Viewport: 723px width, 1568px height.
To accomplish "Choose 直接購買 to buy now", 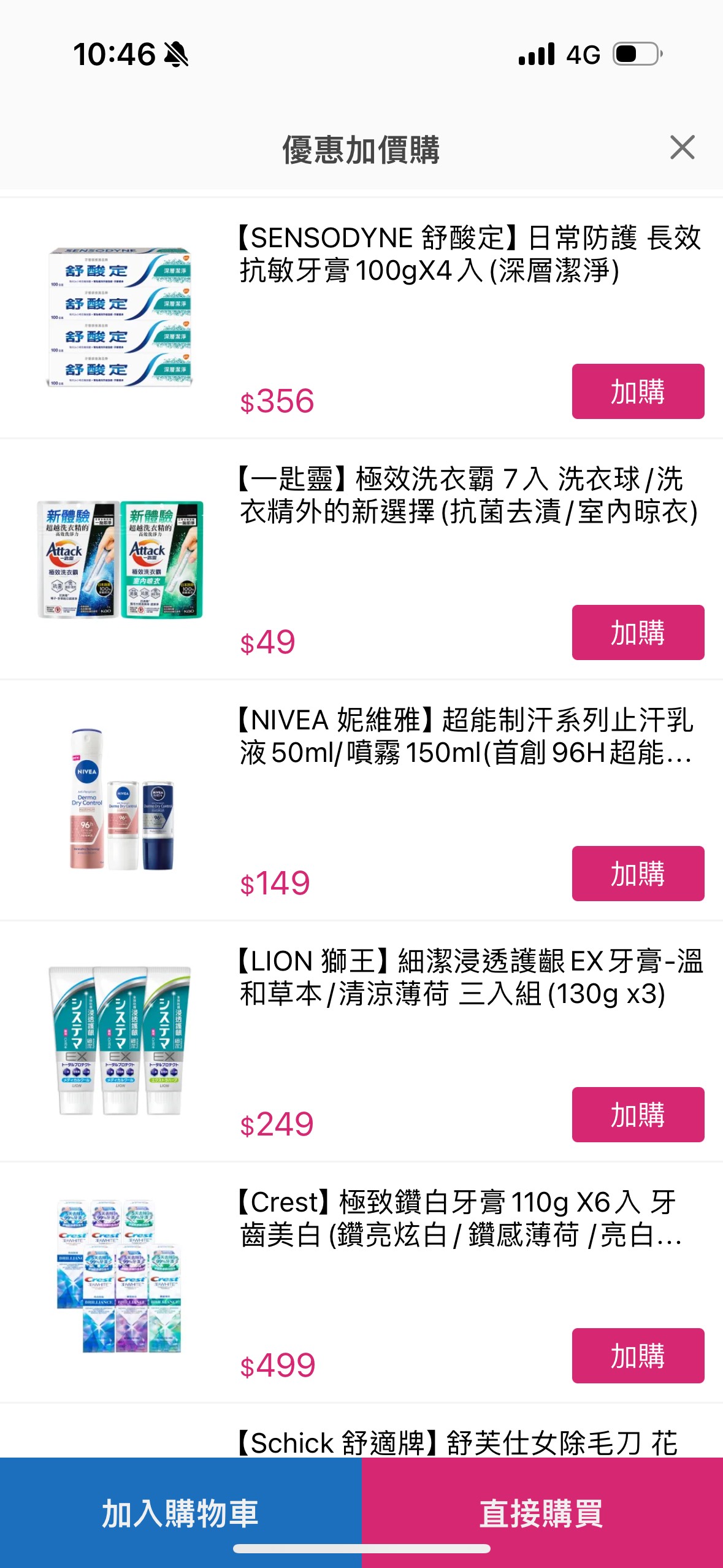I will (542, 1513).
